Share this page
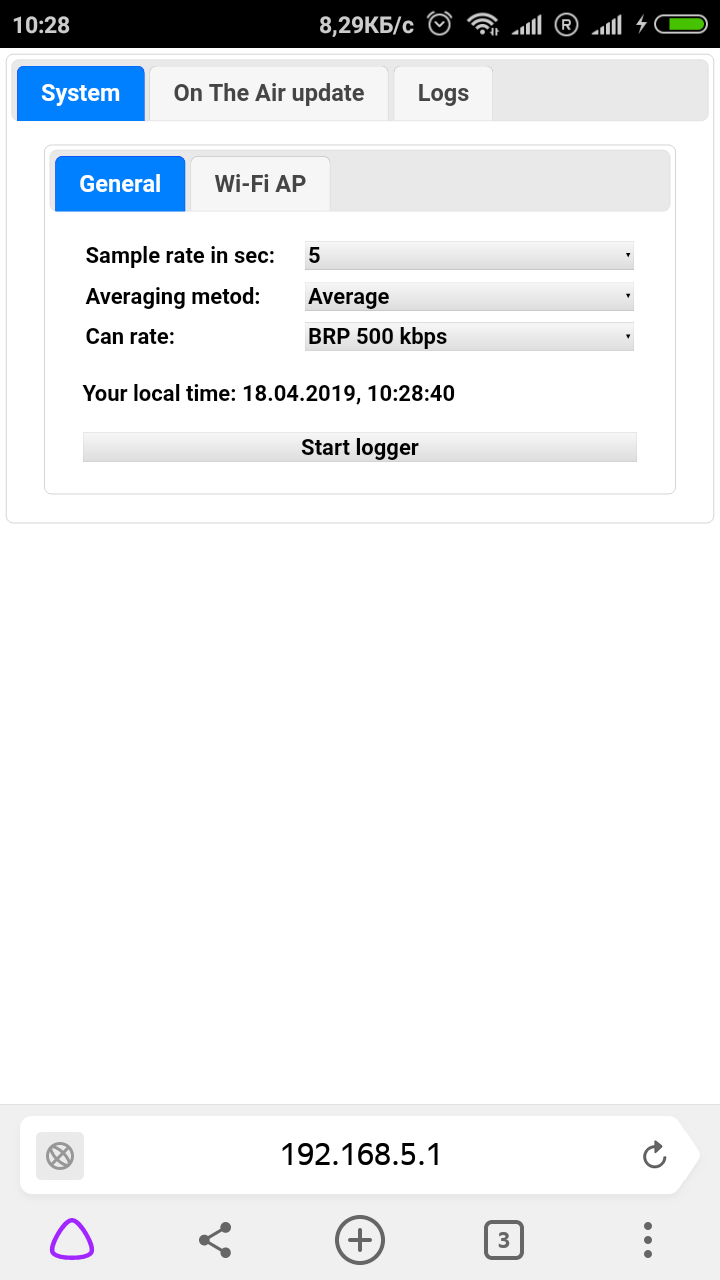 (215, 1240)
